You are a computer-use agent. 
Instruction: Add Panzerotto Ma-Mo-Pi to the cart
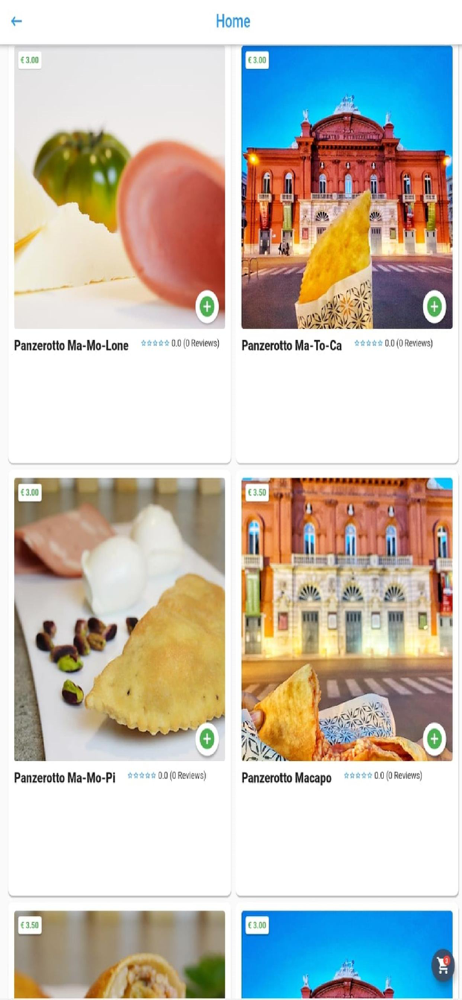pos(207,739)
